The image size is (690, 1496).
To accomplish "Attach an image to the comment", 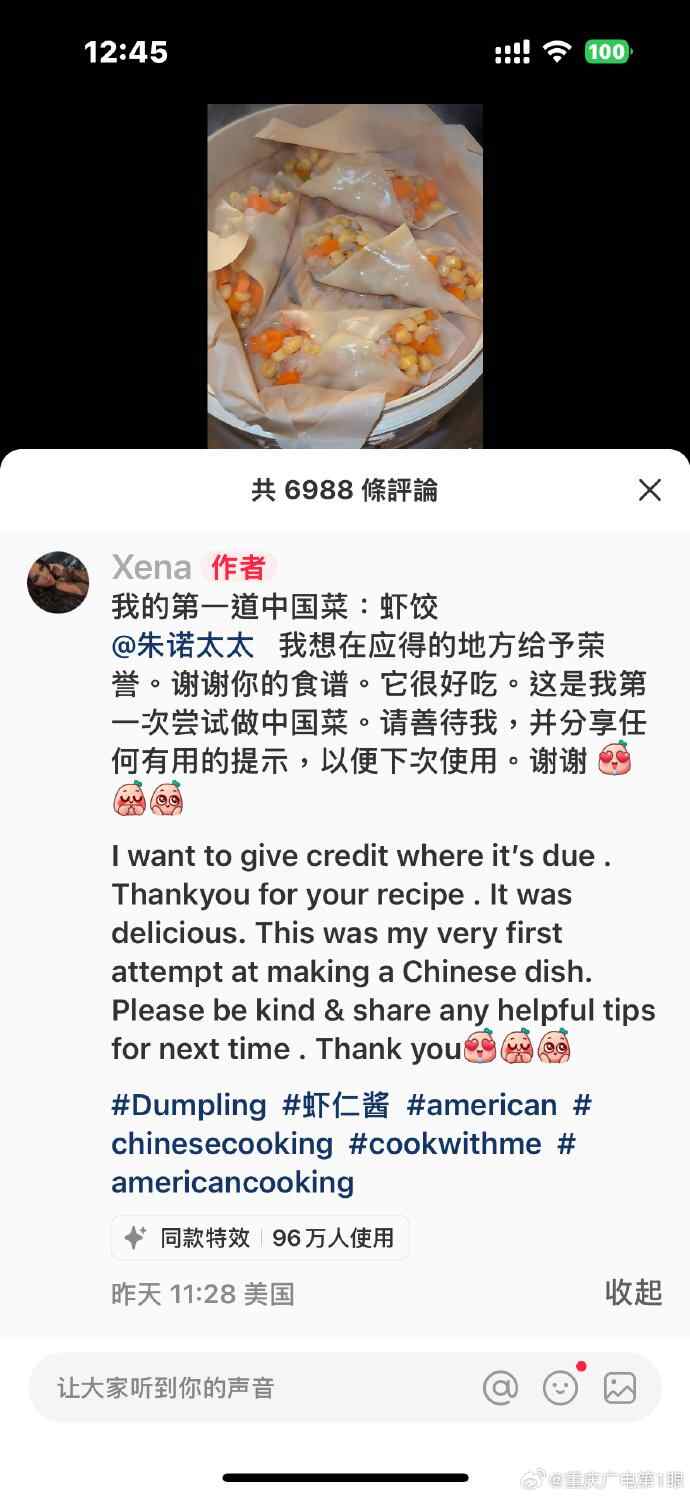I will (620, 1388).
